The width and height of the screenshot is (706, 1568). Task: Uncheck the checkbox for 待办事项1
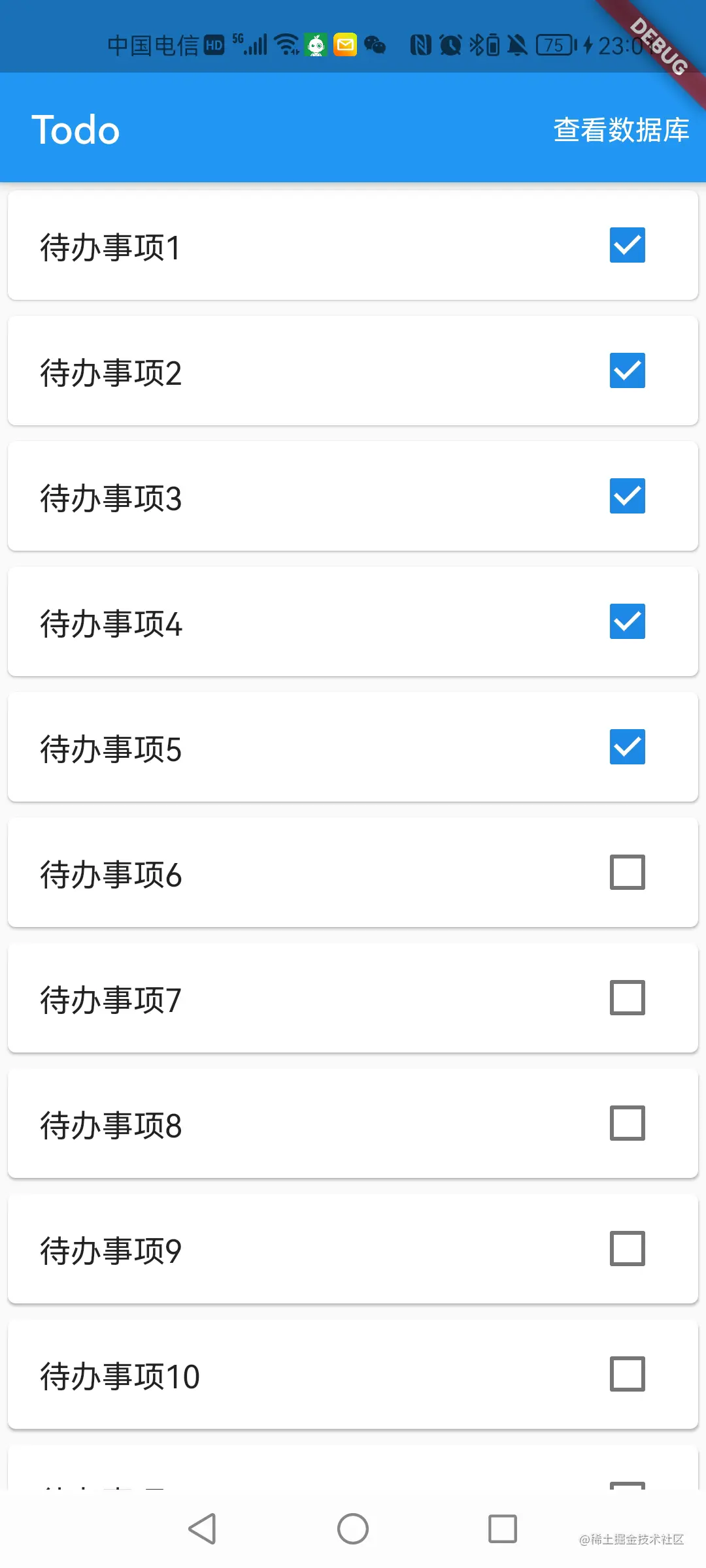coord(628,245)
